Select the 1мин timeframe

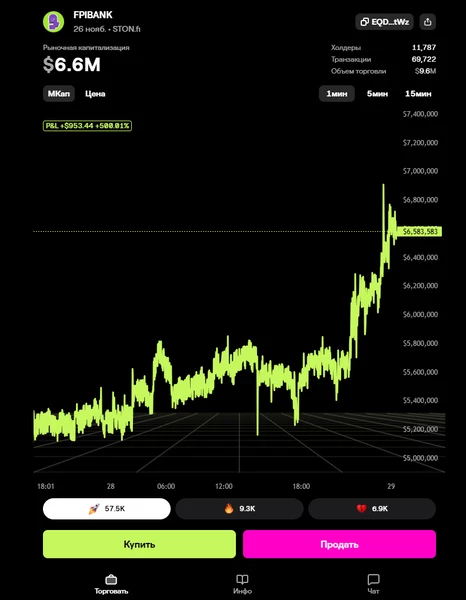point(337,94)
